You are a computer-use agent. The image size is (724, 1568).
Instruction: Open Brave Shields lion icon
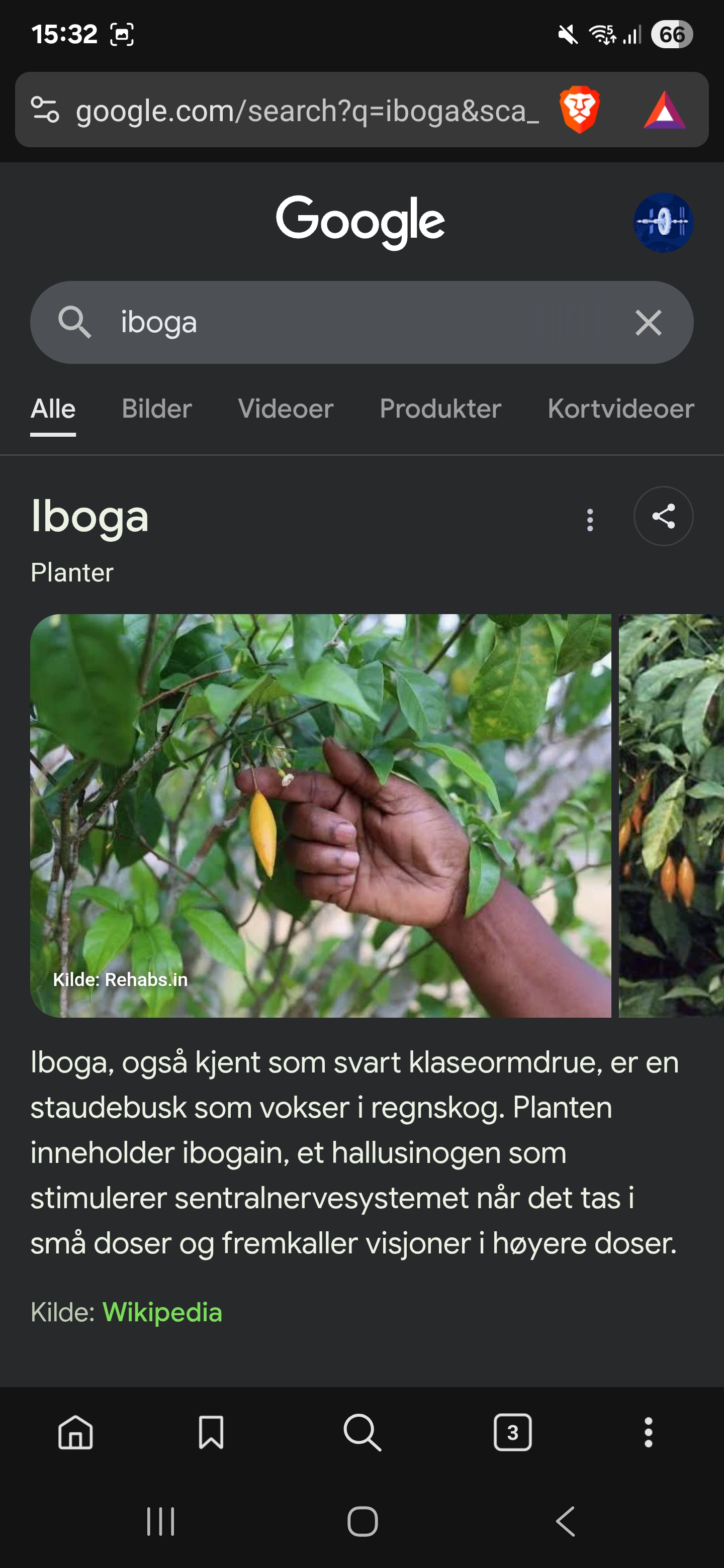click(579, 110)
